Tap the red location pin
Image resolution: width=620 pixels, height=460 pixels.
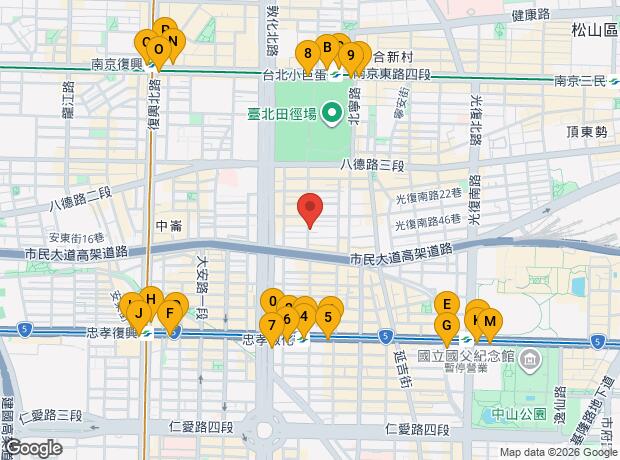[x=311, y=209]
